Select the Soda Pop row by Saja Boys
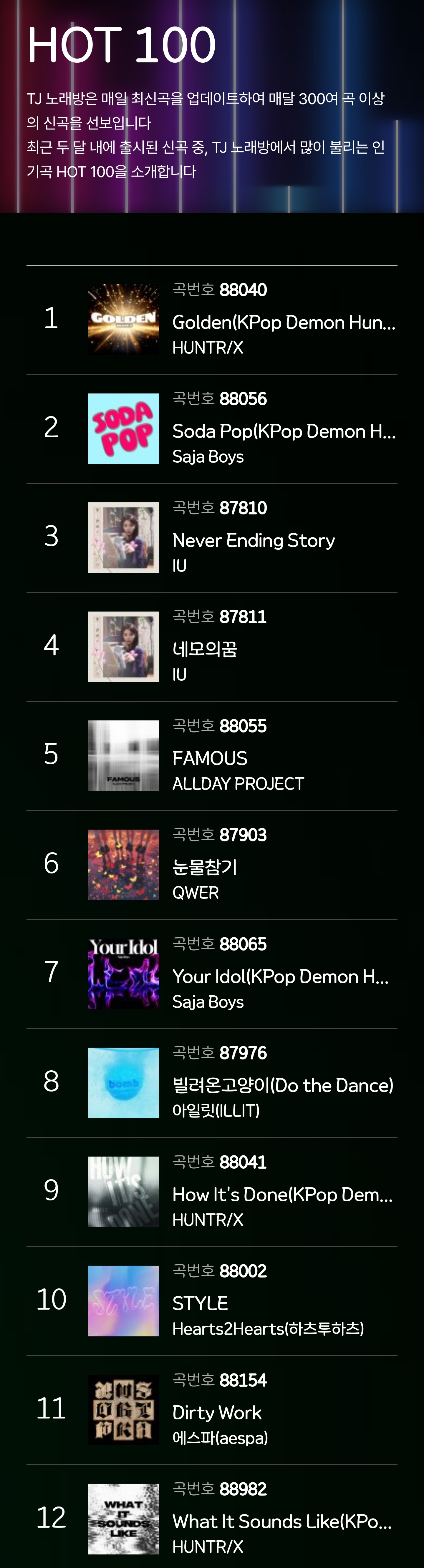Viewport: 424px width, 1568px height. [x=283, y=431]
